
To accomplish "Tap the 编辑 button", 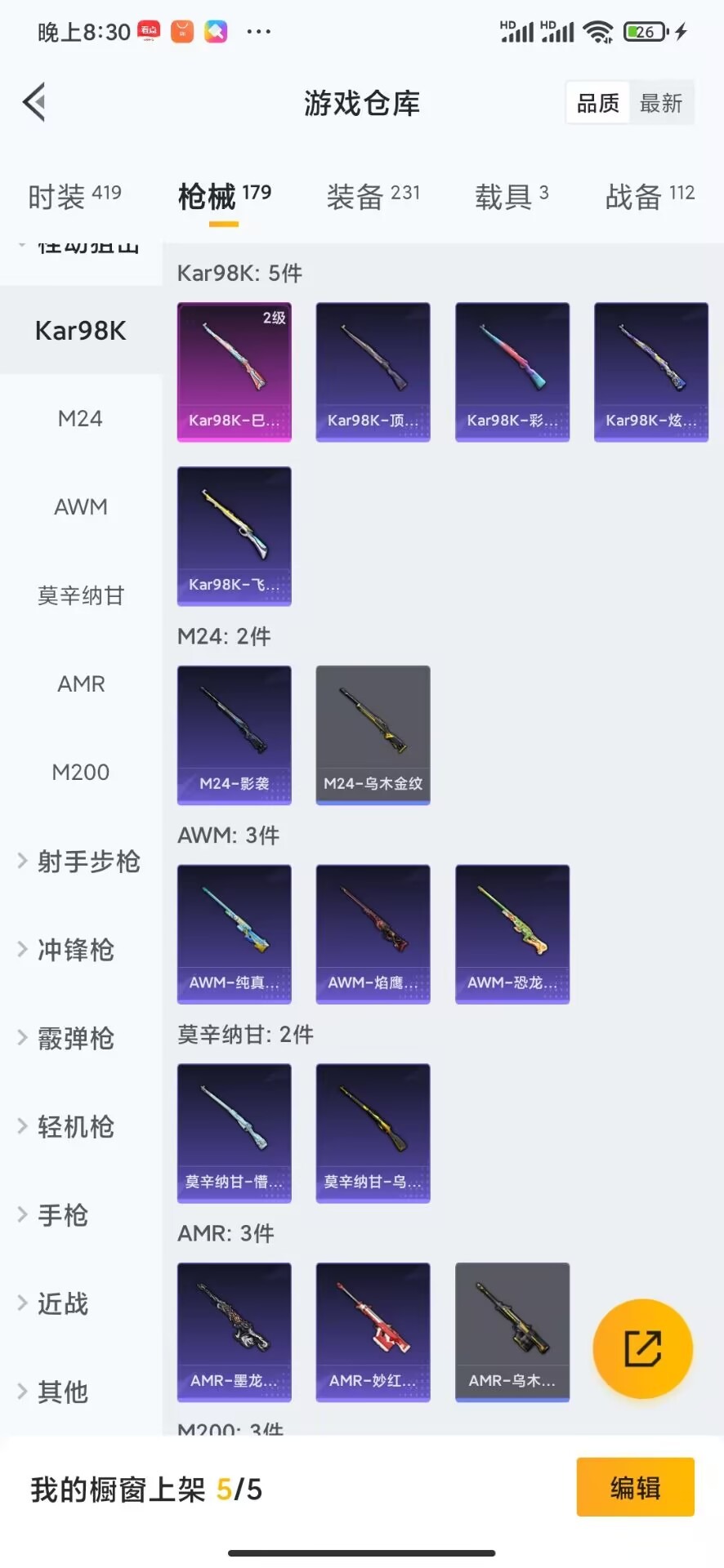I will coord(635,1488).
